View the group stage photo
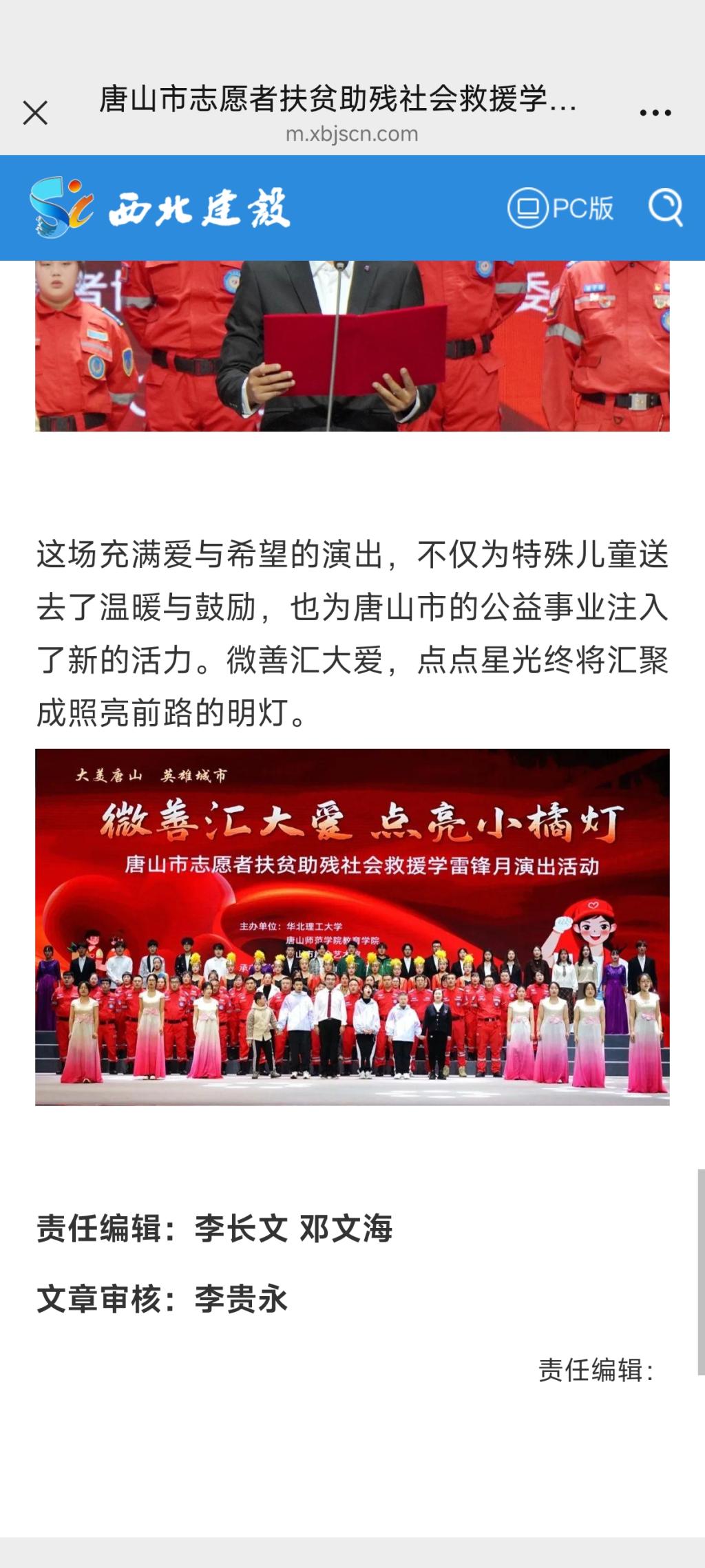 click(x=352, y=926)
